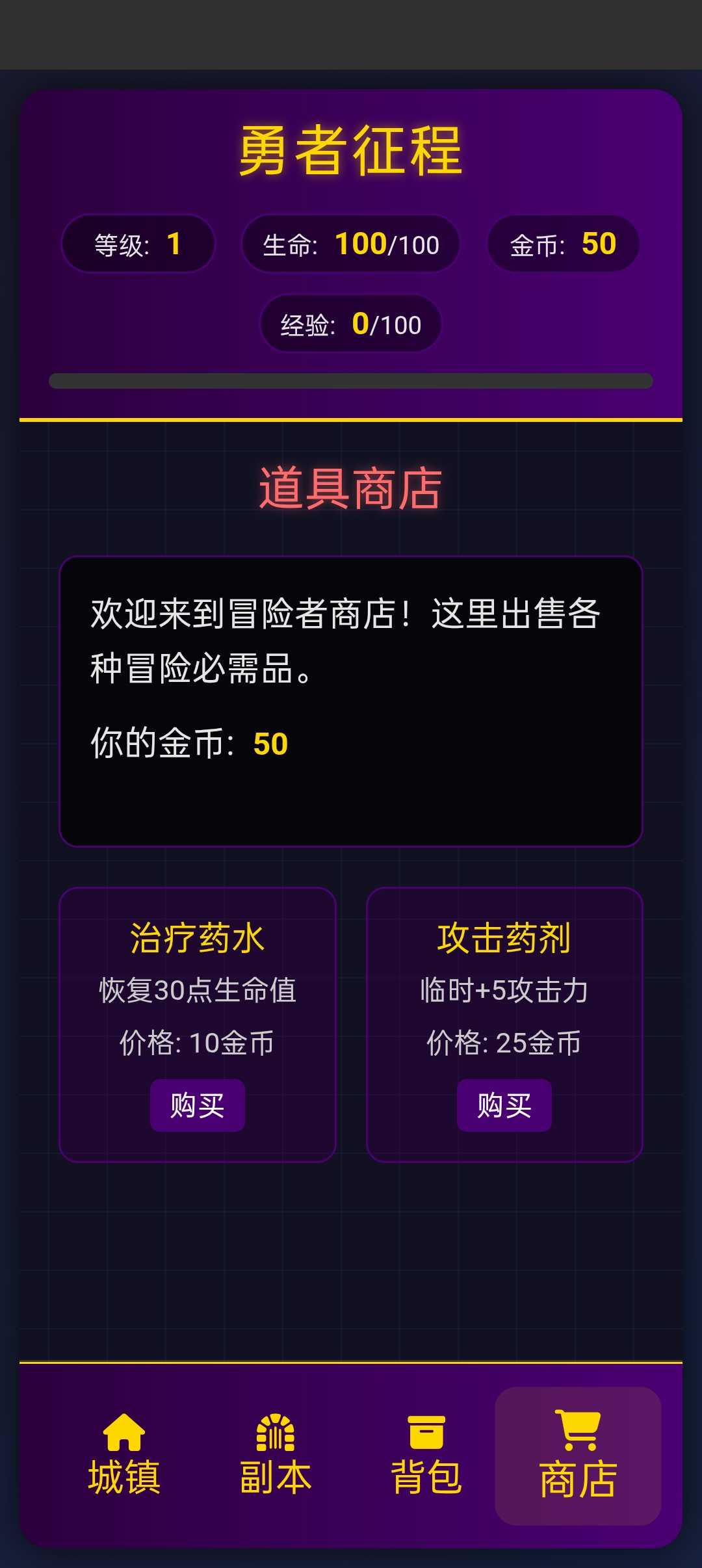The height and width of the screenshot is (1568, 702).
Task: Buy the 攻击药剂 attack potion
Action: pyautogui.click(x=504, y=1105)
